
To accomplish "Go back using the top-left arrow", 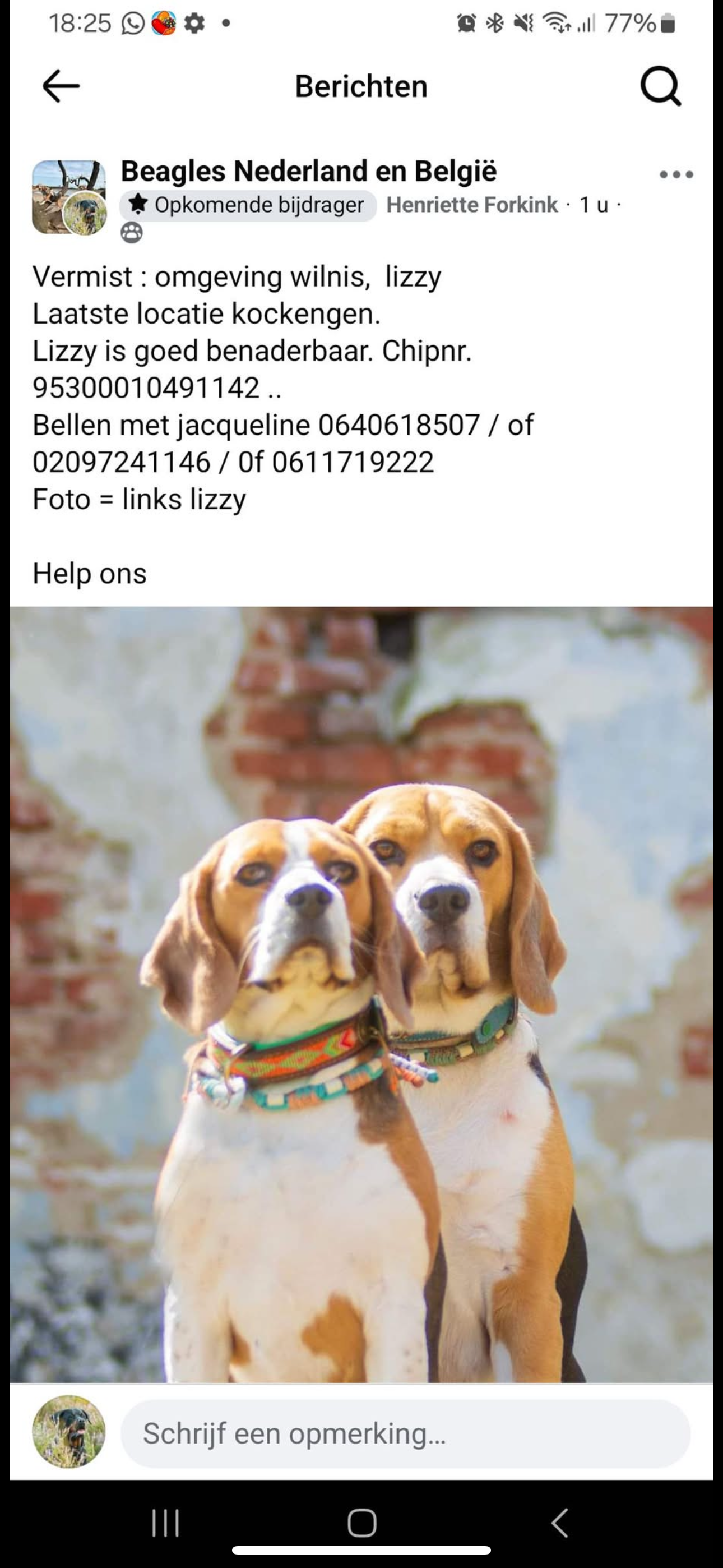I will [x=61, y=86].
